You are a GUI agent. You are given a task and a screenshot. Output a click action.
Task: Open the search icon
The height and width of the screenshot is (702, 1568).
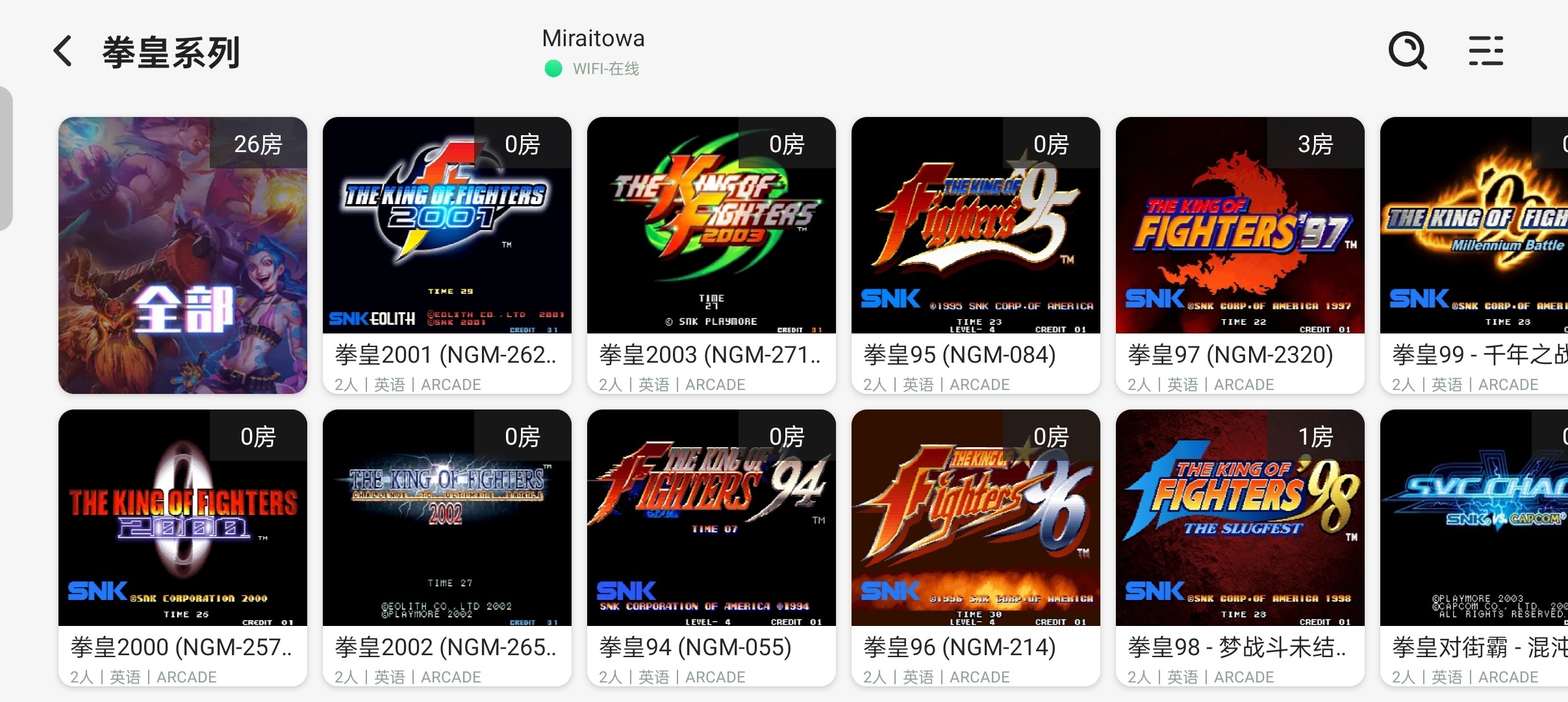click(x=1408, y=51)
